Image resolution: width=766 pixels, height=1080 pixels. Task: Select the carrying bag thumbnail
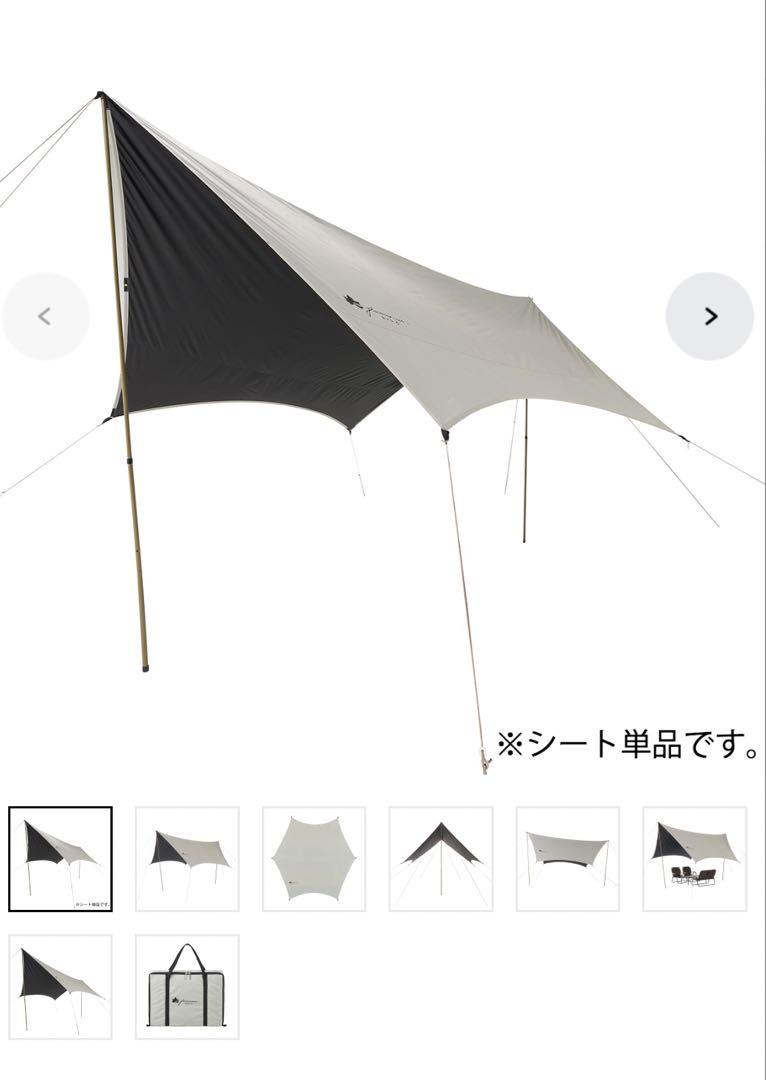[x=187, y=986]
